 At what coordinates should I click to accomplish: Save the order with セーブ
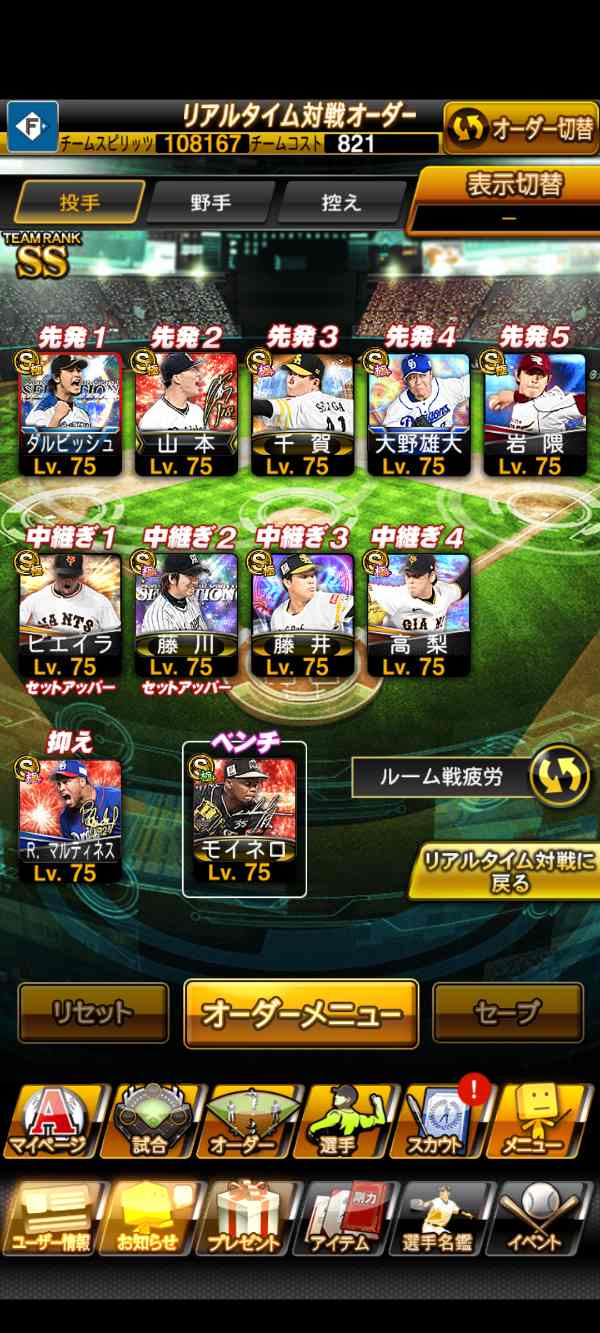pyautogui.click(x=507, y=1013)
